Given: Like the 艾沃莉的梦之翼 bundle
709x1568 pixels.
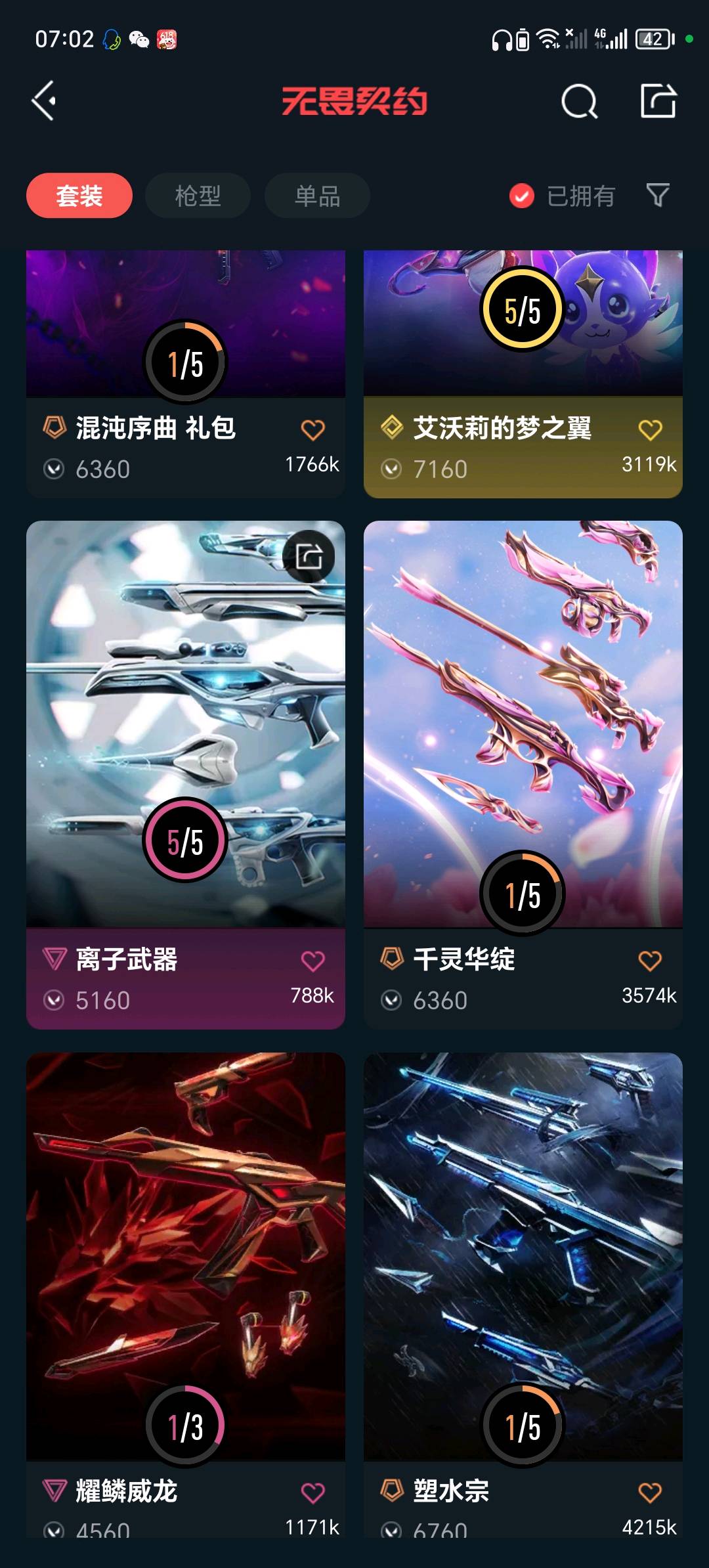Looking at the screenshot, I should click(650, 430).
